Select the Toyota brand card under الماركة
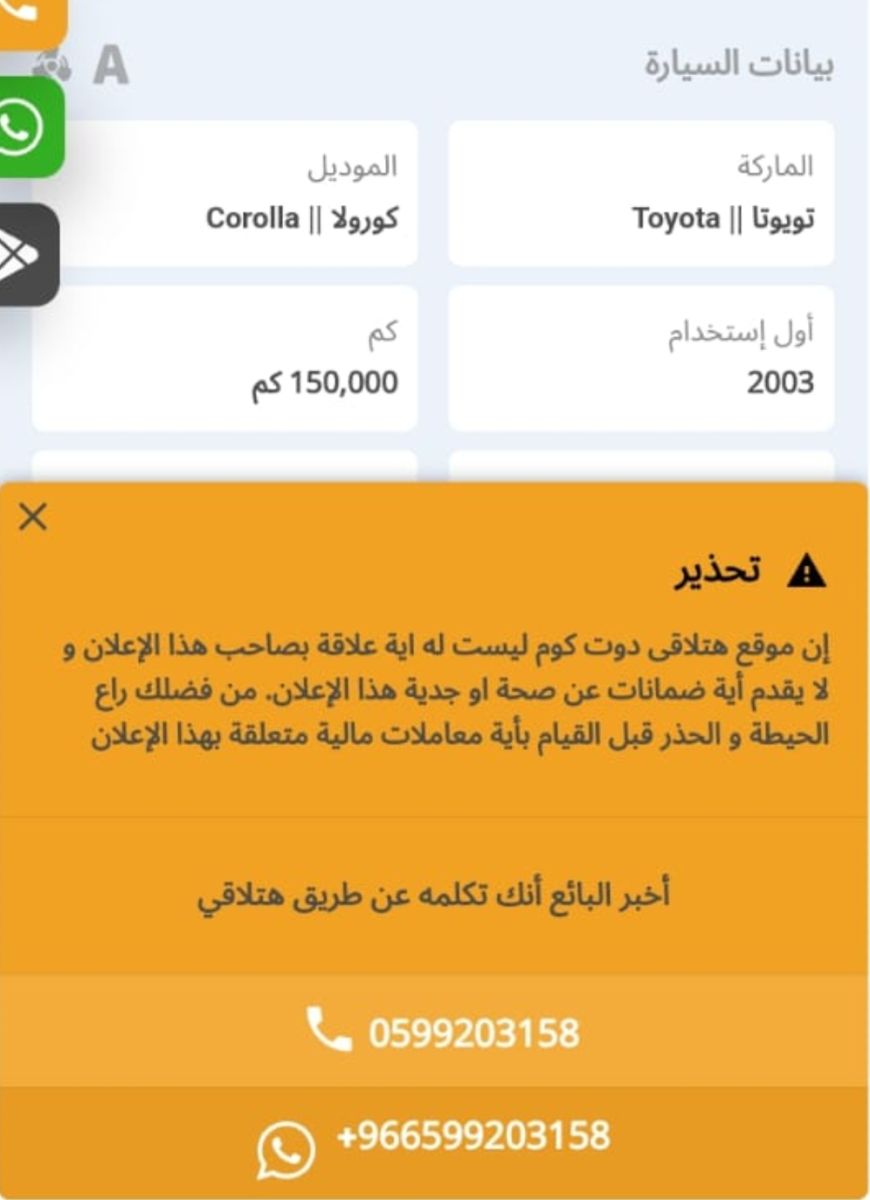The width and height of the screenshot is (870, 1200). (642, 190)
